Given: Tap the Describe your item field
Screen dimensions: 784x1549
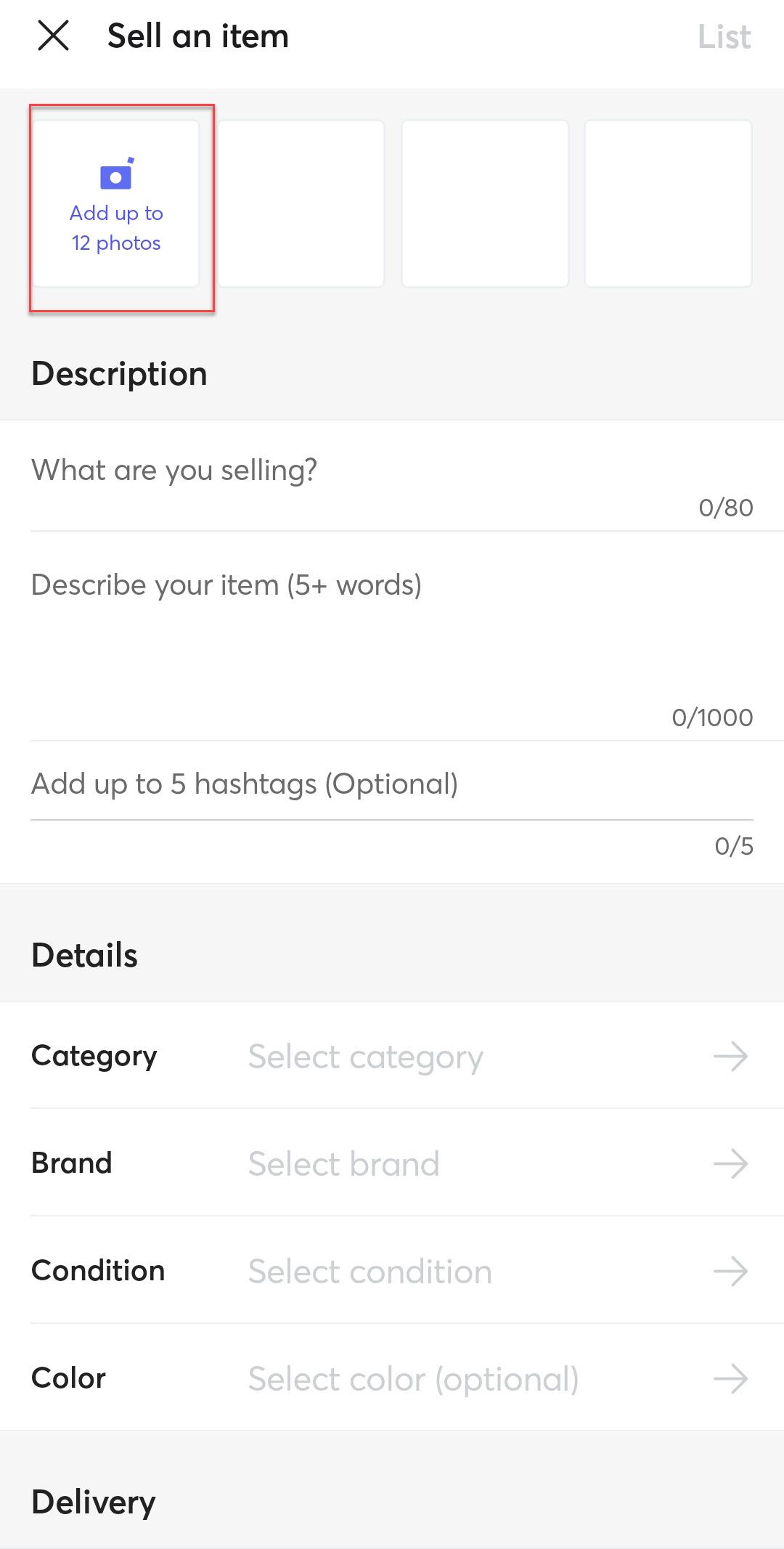Looking at the screenshot, I should point(392,636).
